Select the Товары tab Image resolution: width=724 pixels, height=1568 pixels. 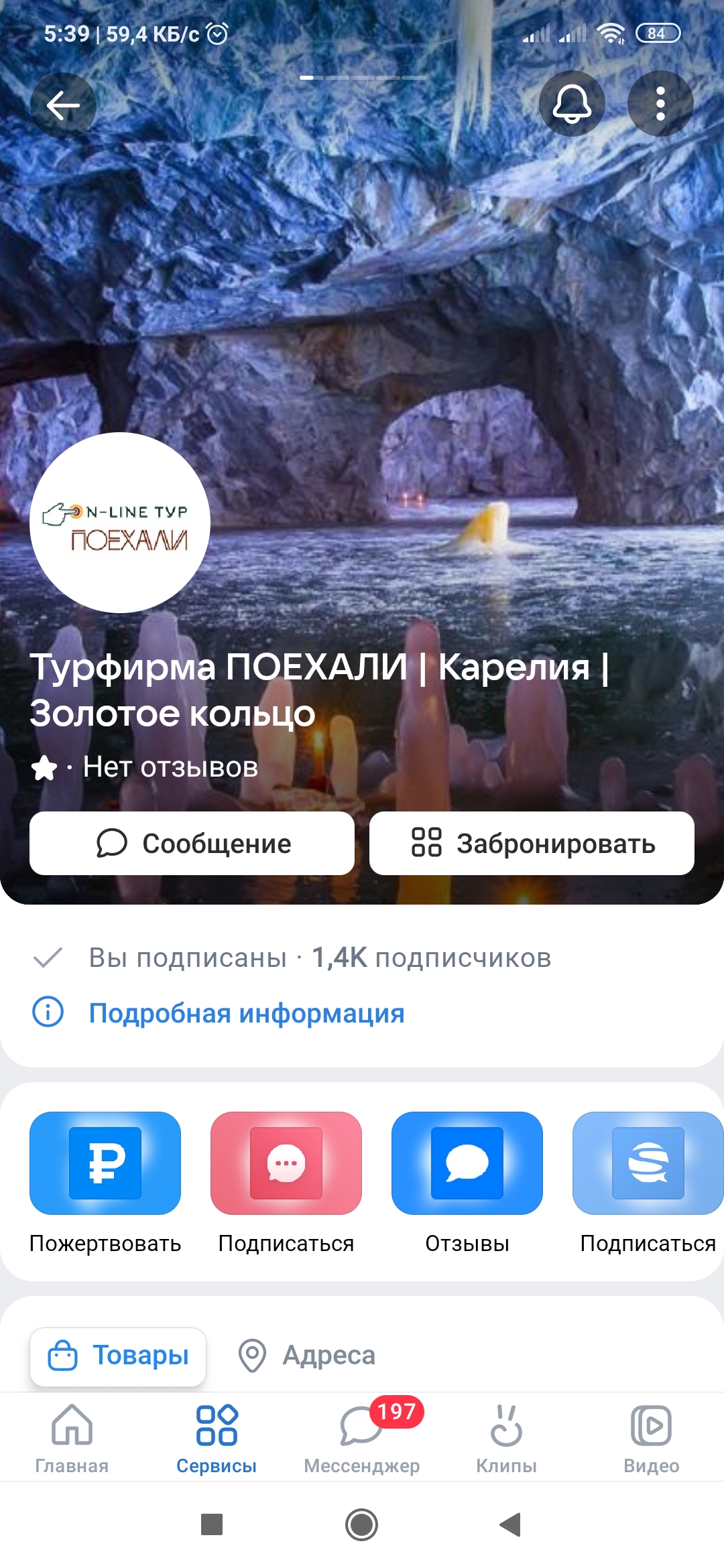coord(118,1356)
